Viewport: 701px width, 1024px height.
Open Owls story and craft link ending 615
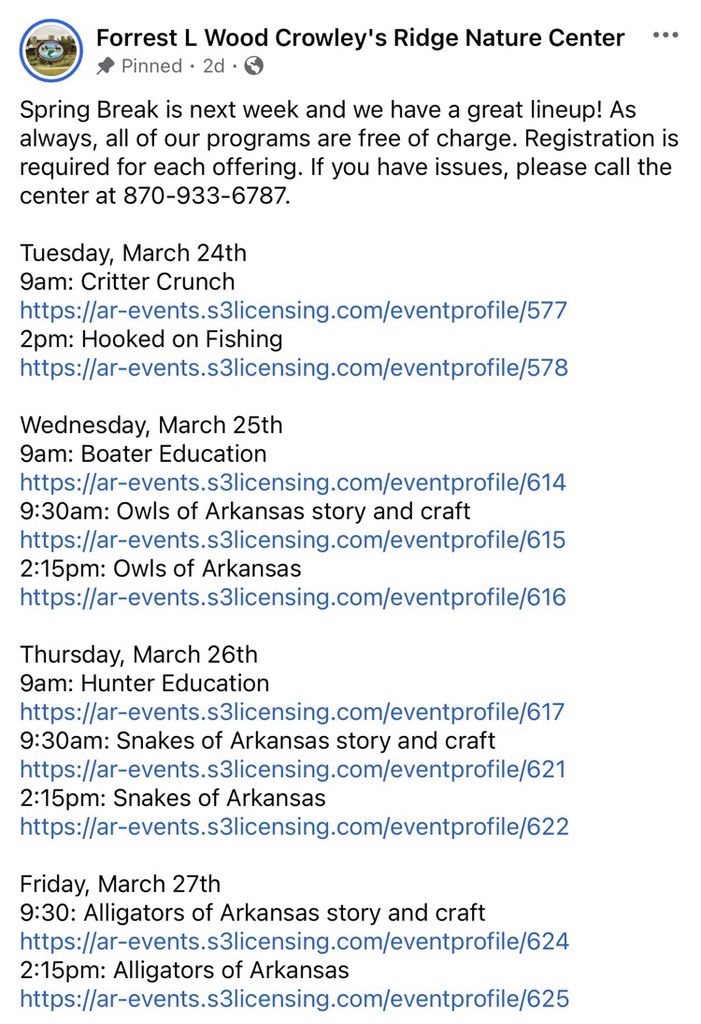tap(293, 540)
